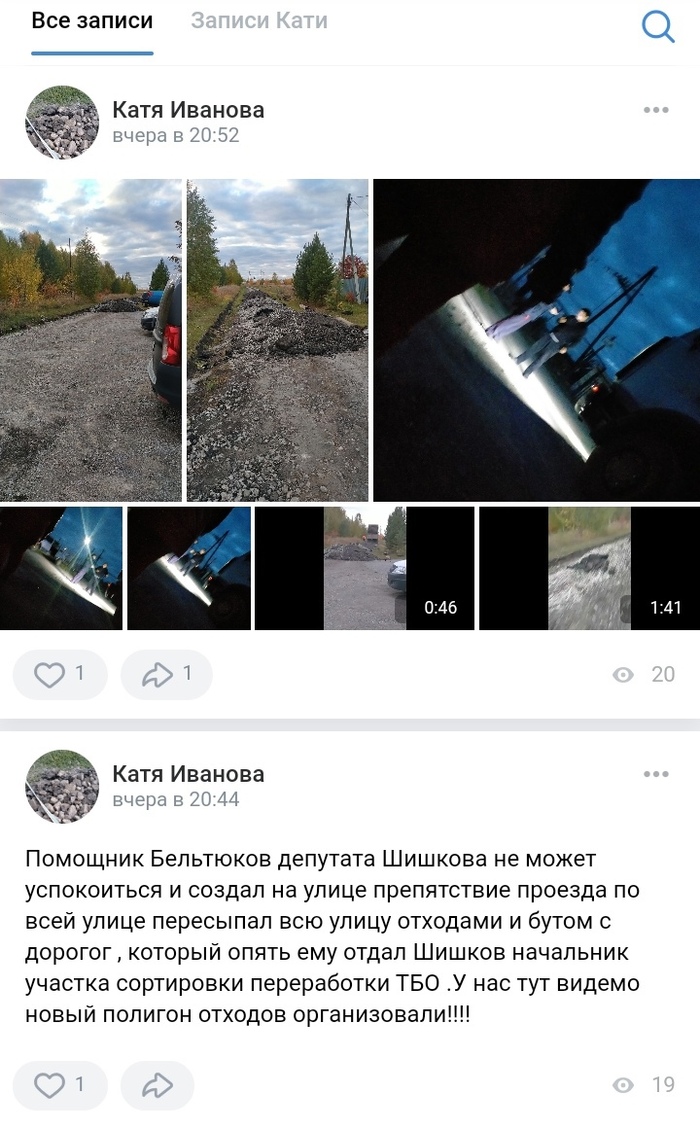The height and width of the screenshot is (1129, 700).
Task: Open the second photo with gravel pile
Action: tap(277, 340)
